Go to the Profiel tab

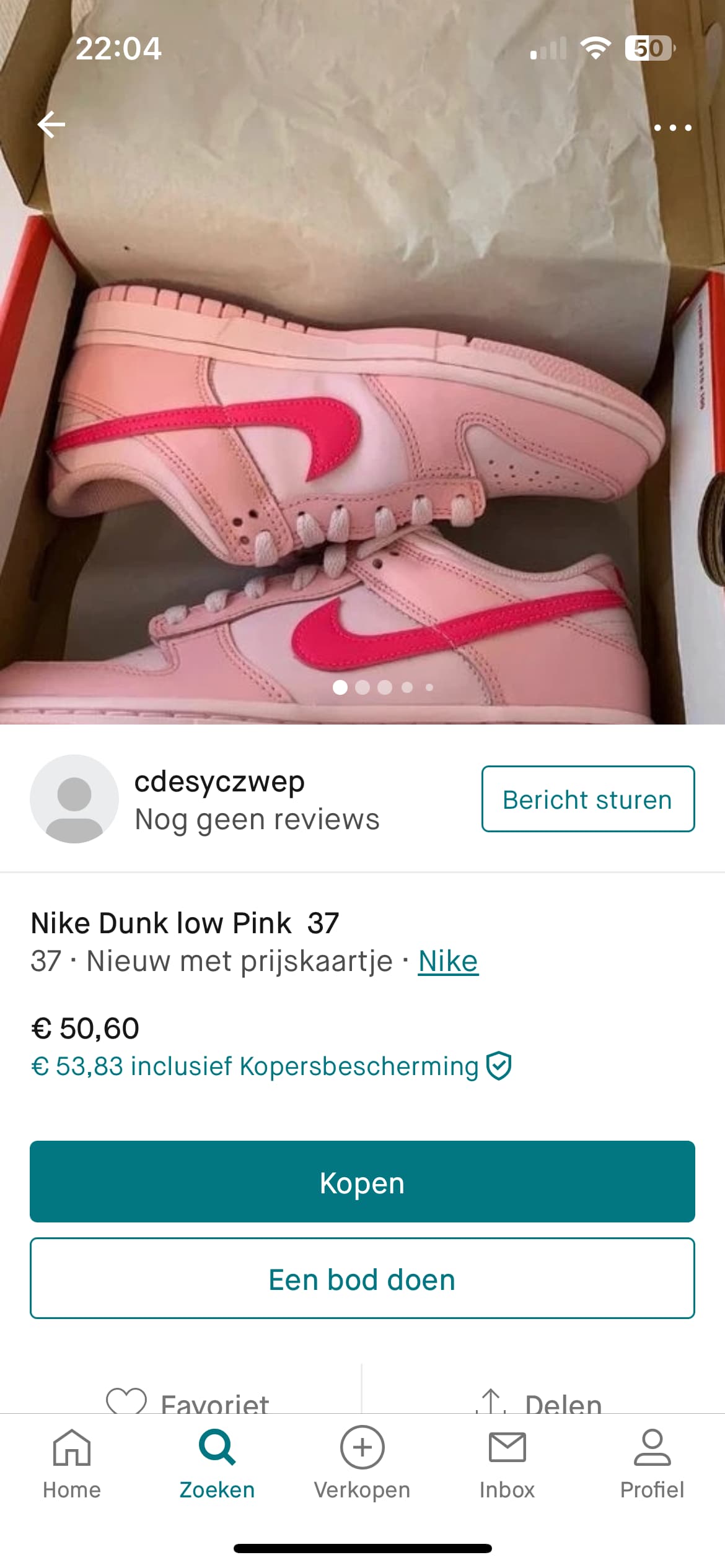[652, 1464]
